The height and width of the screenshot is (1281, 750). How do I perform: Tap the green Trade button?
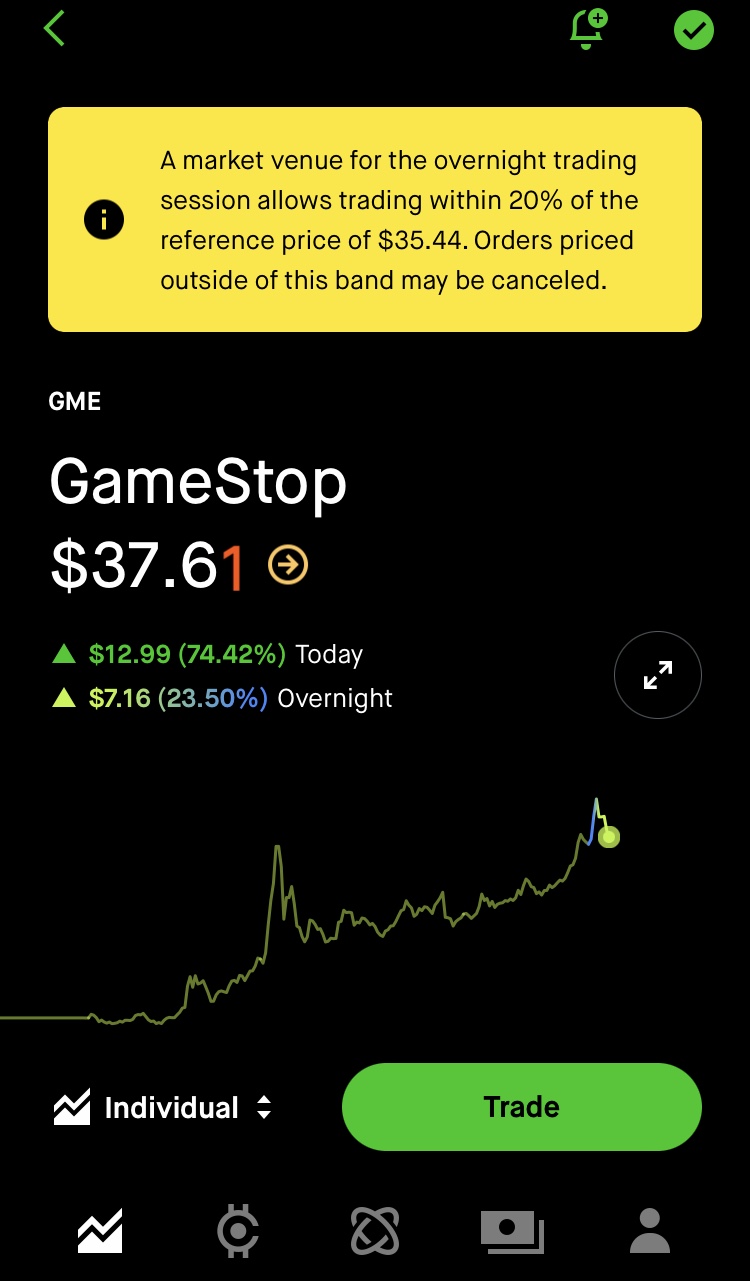[522, 1107]
